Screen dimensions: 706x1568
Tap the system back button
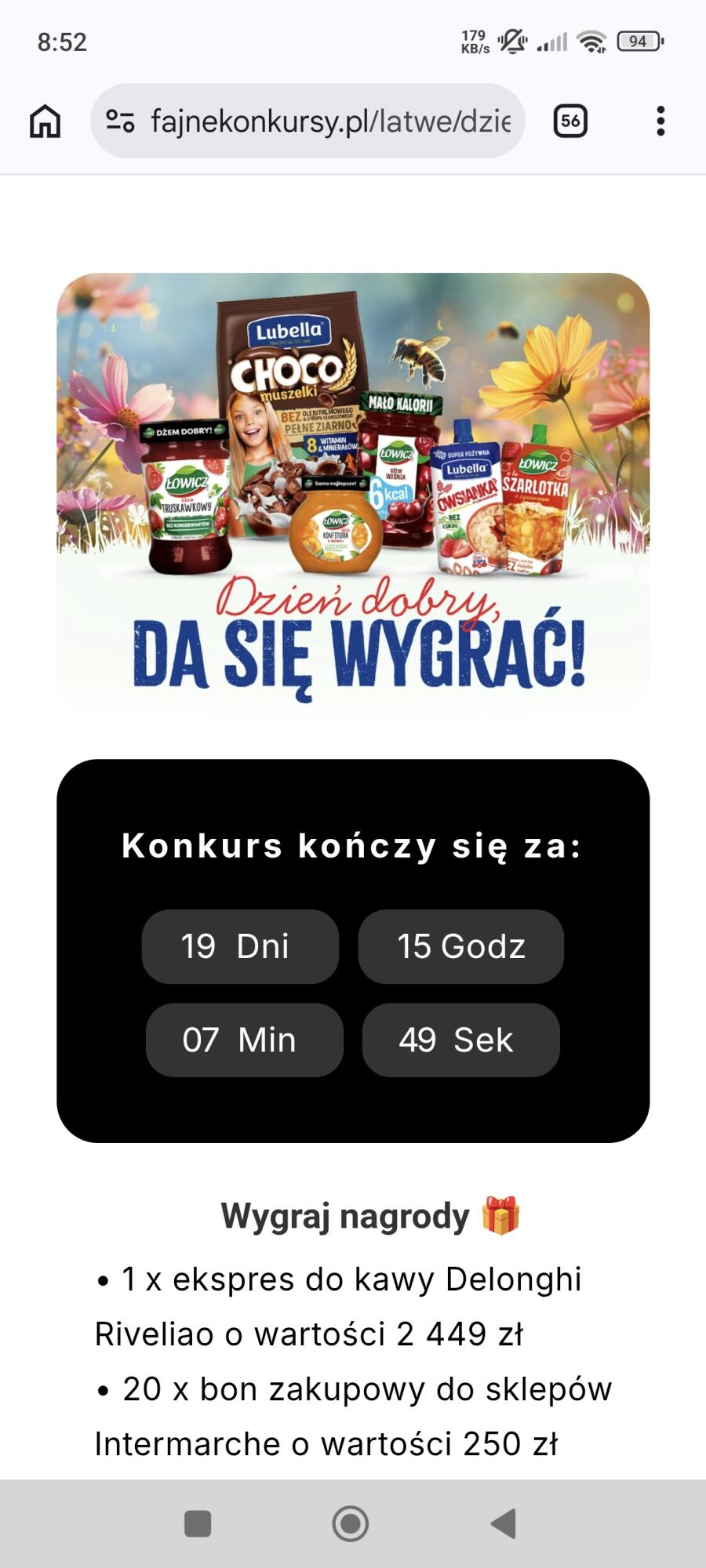pos(504,1523)
